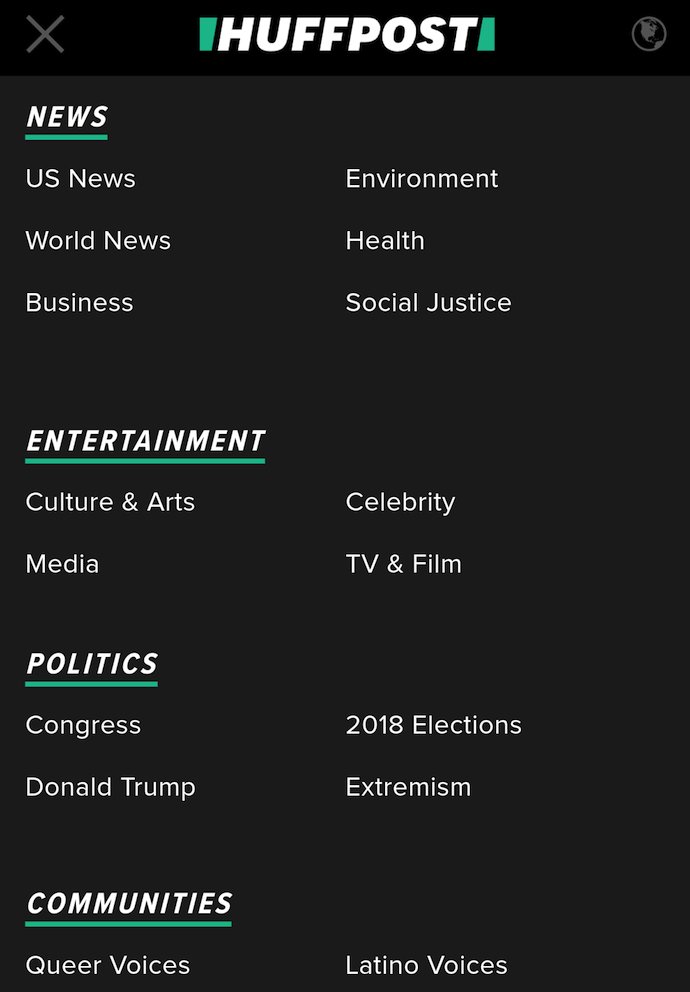This screenshot has width=690, height=992.
Task: Open Environment news
Action: tap(421, 179)
